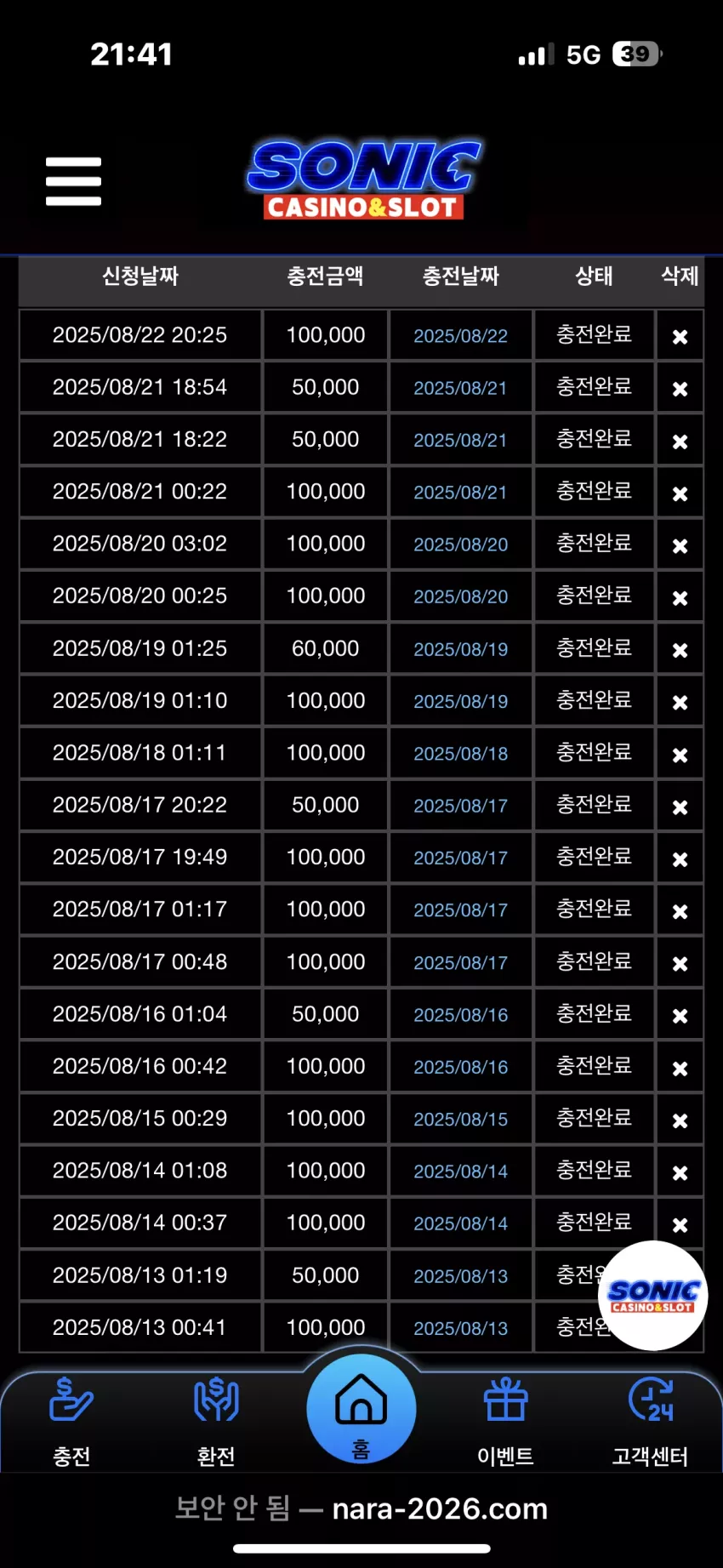Delete the 2025/08/21 18:54 record
This screenshot has width=723, height=1568.
click(x=680, y=389)
